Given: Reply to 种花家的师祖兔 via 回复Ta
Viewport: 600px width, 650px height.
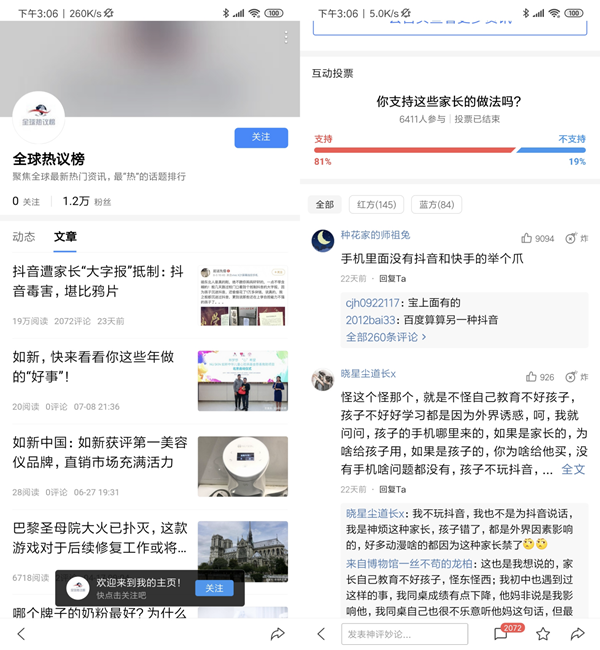Looking at the screenshot, I should pyautogui.click(x=392, y=279).
